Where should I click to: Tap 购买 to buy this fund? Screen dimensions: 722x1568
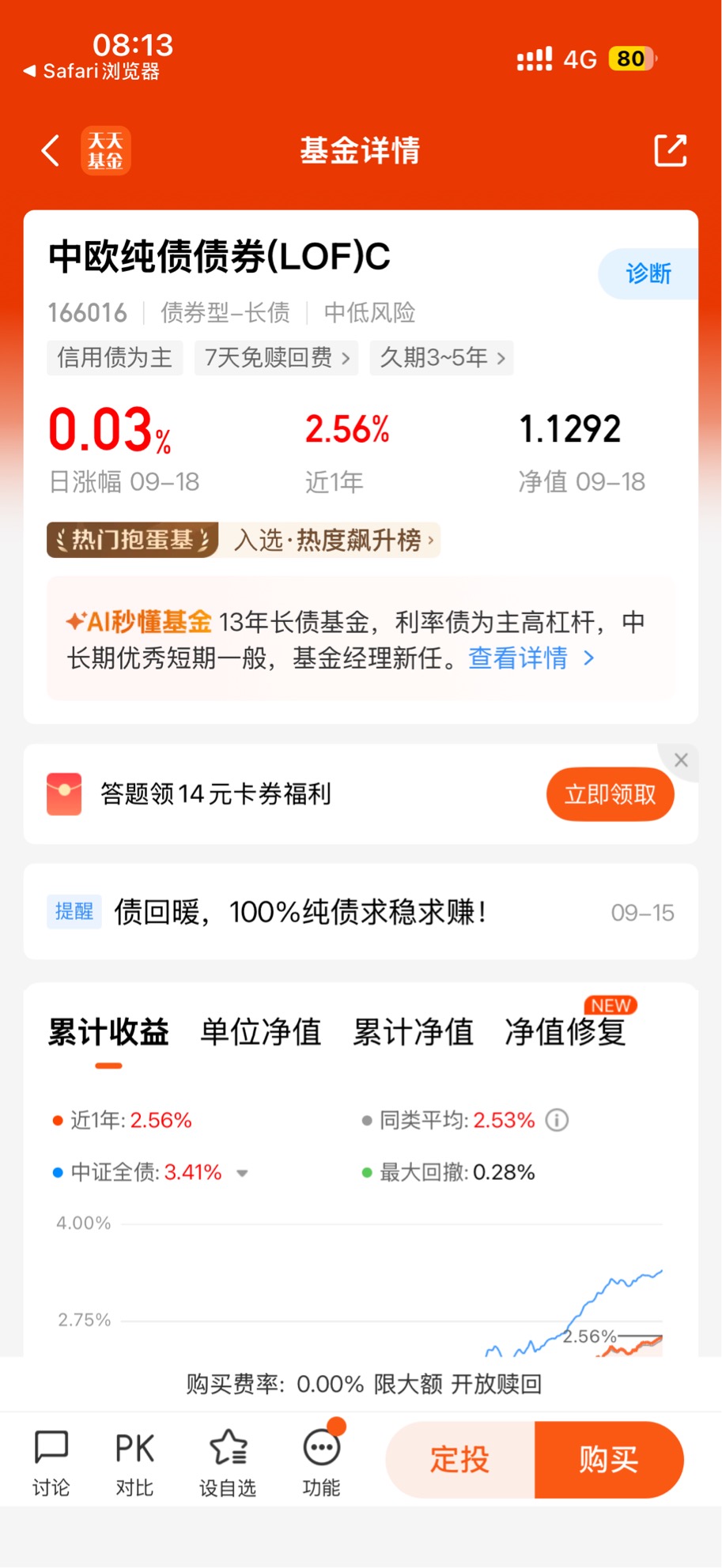609,1460
